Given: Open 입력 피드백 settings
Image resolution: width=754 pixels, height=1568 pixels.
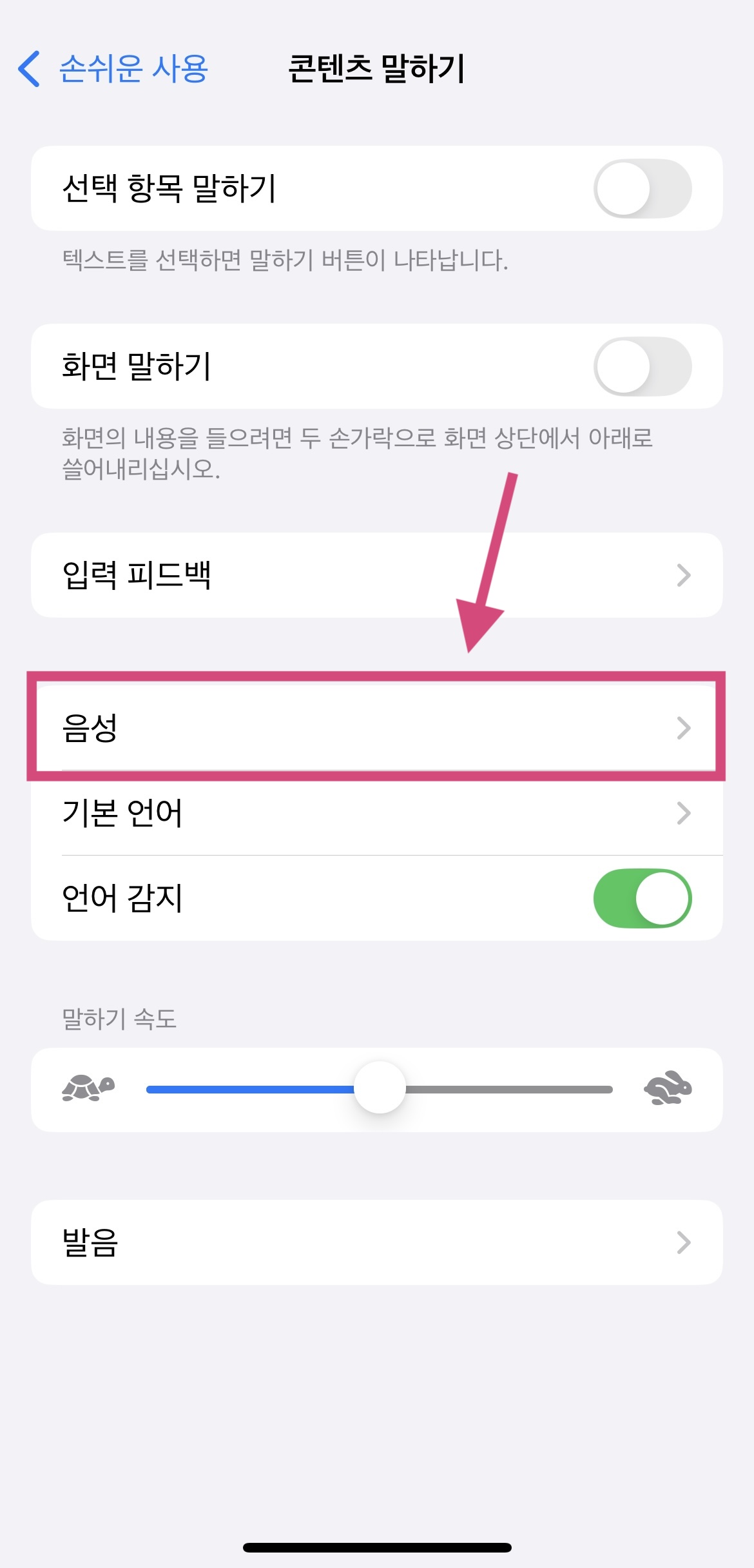Looking at the screenshot, I should tap(376, 575).
